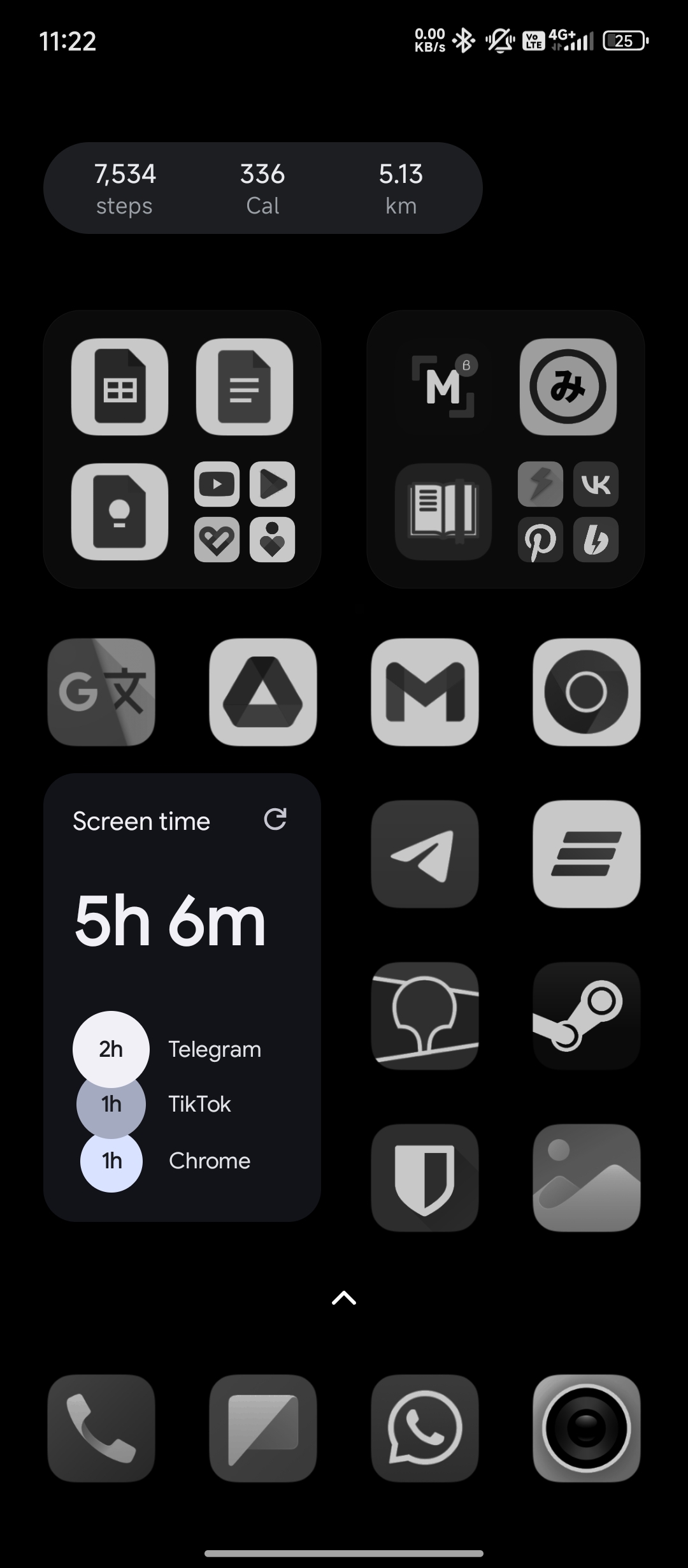This screenshot has width=688, height=1568.
Task: Refresh the Screen time widget
Action: 275,819
